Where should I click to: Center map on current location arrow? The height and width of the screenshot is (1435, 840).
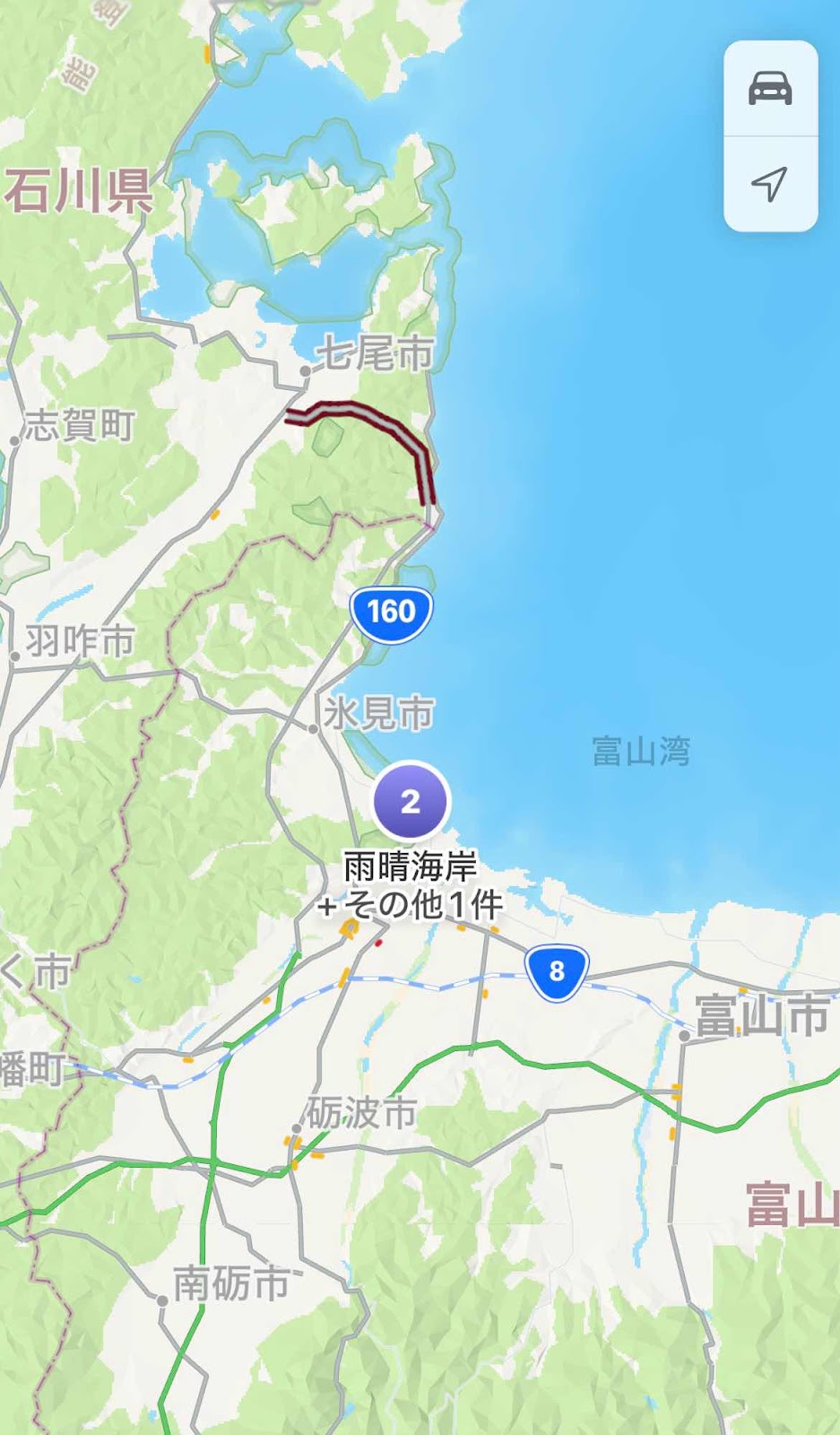[770, 184]
